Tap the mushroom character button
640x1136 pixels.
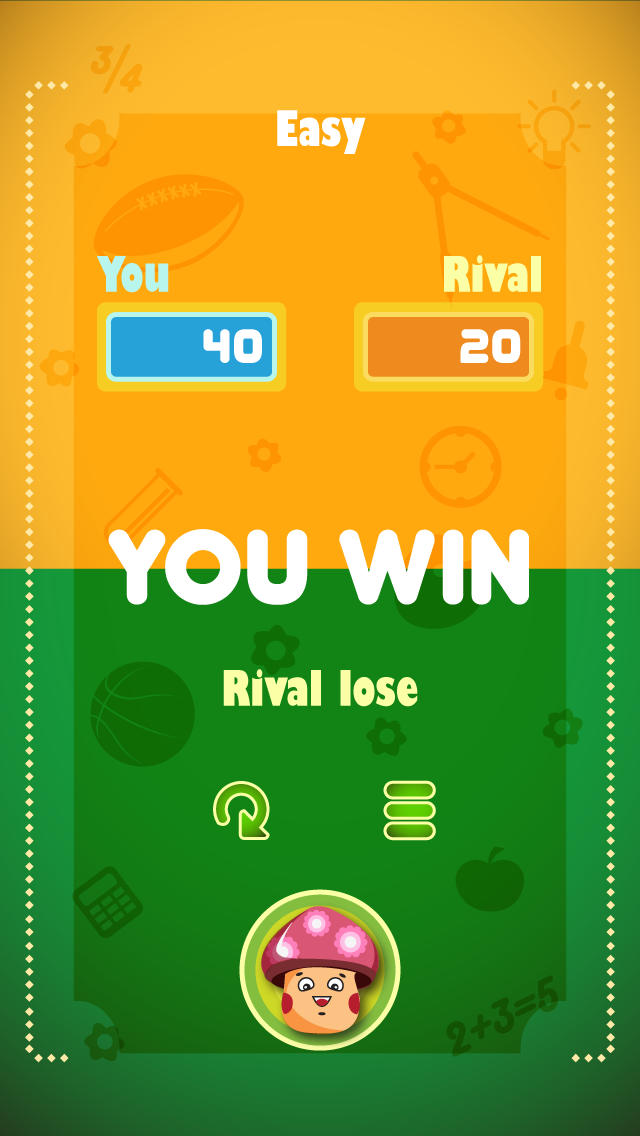[320, 969]
